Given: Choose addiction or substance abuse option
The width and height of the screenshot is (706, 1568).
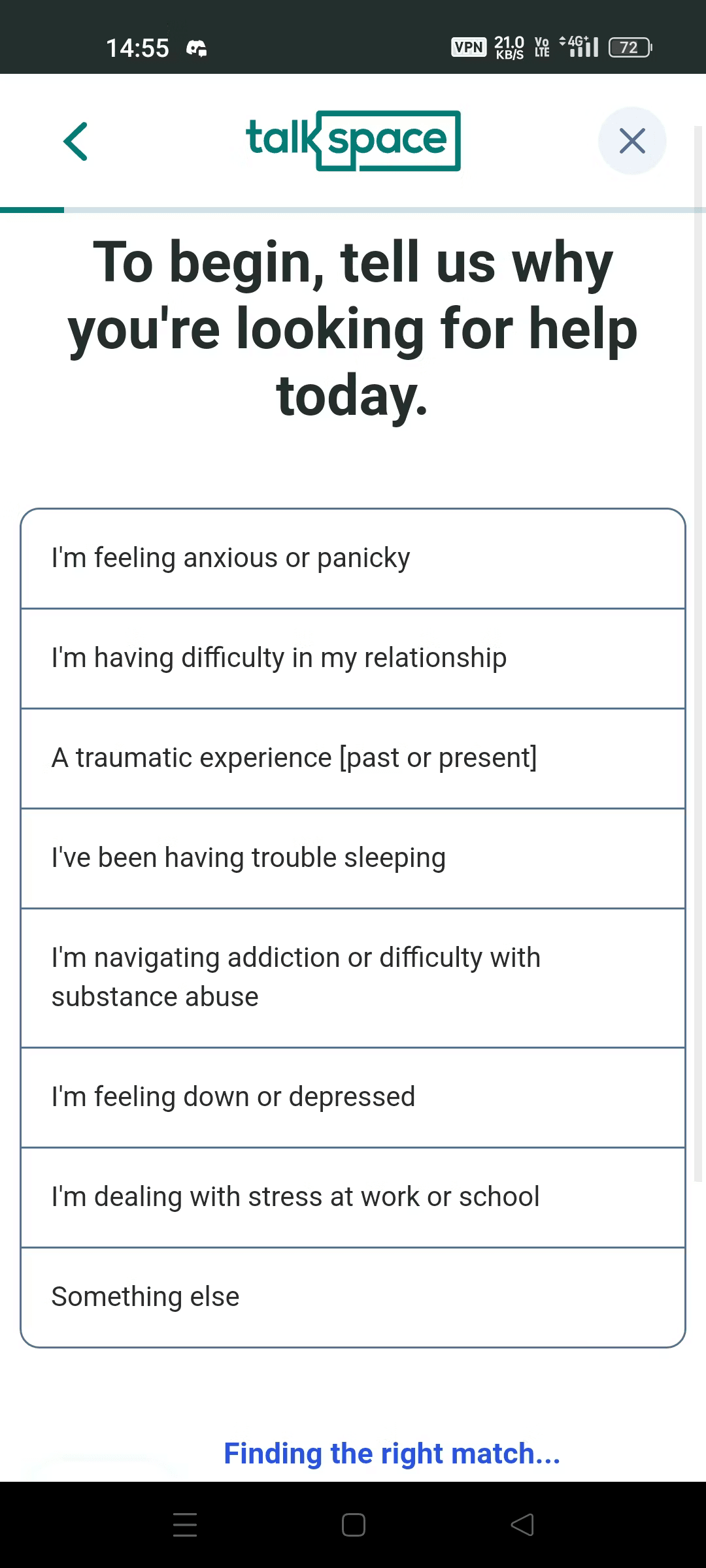Looking at the screenshot, I should (353, 978).
